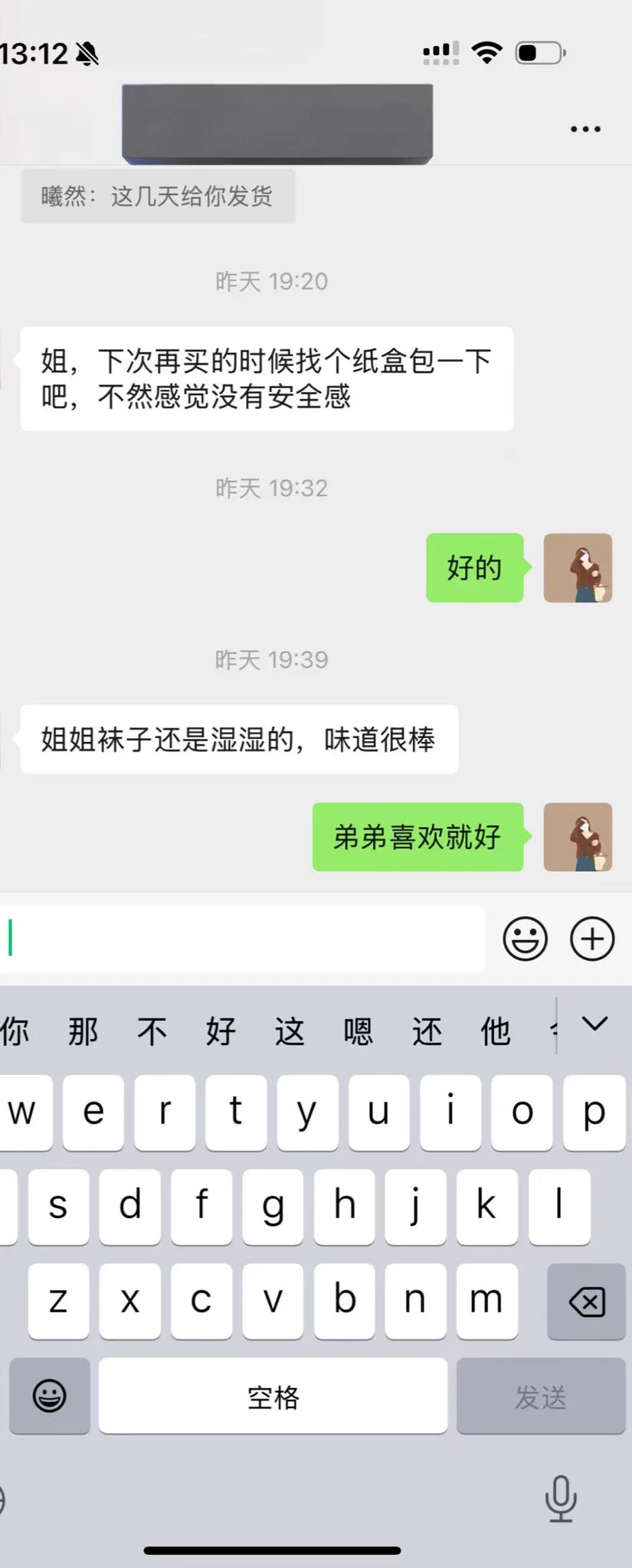Expand the keyboard suggestions chevron
The width and height of the screenshot is (632, 1568).
(x=594, y=1024)
